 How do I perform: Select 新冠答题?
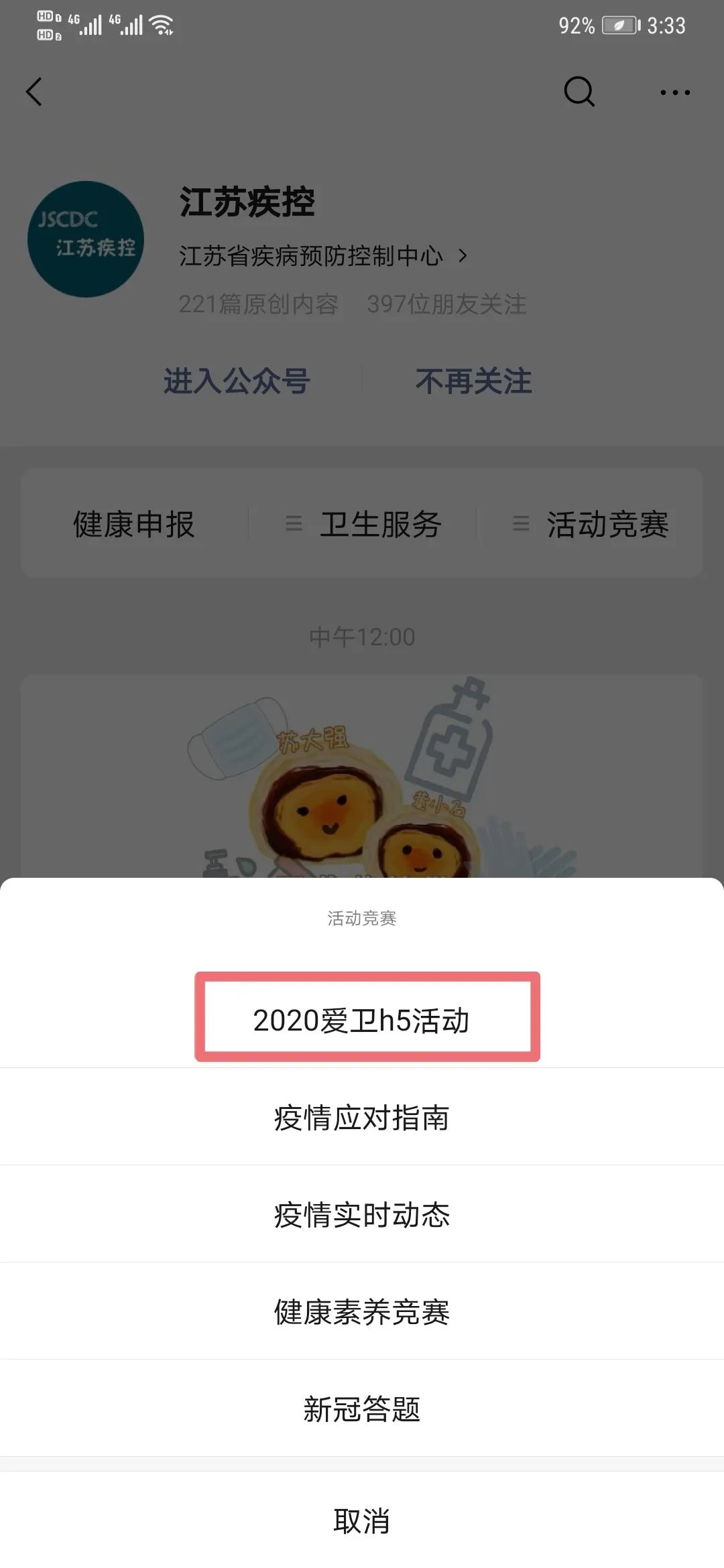pos(362,1409)
